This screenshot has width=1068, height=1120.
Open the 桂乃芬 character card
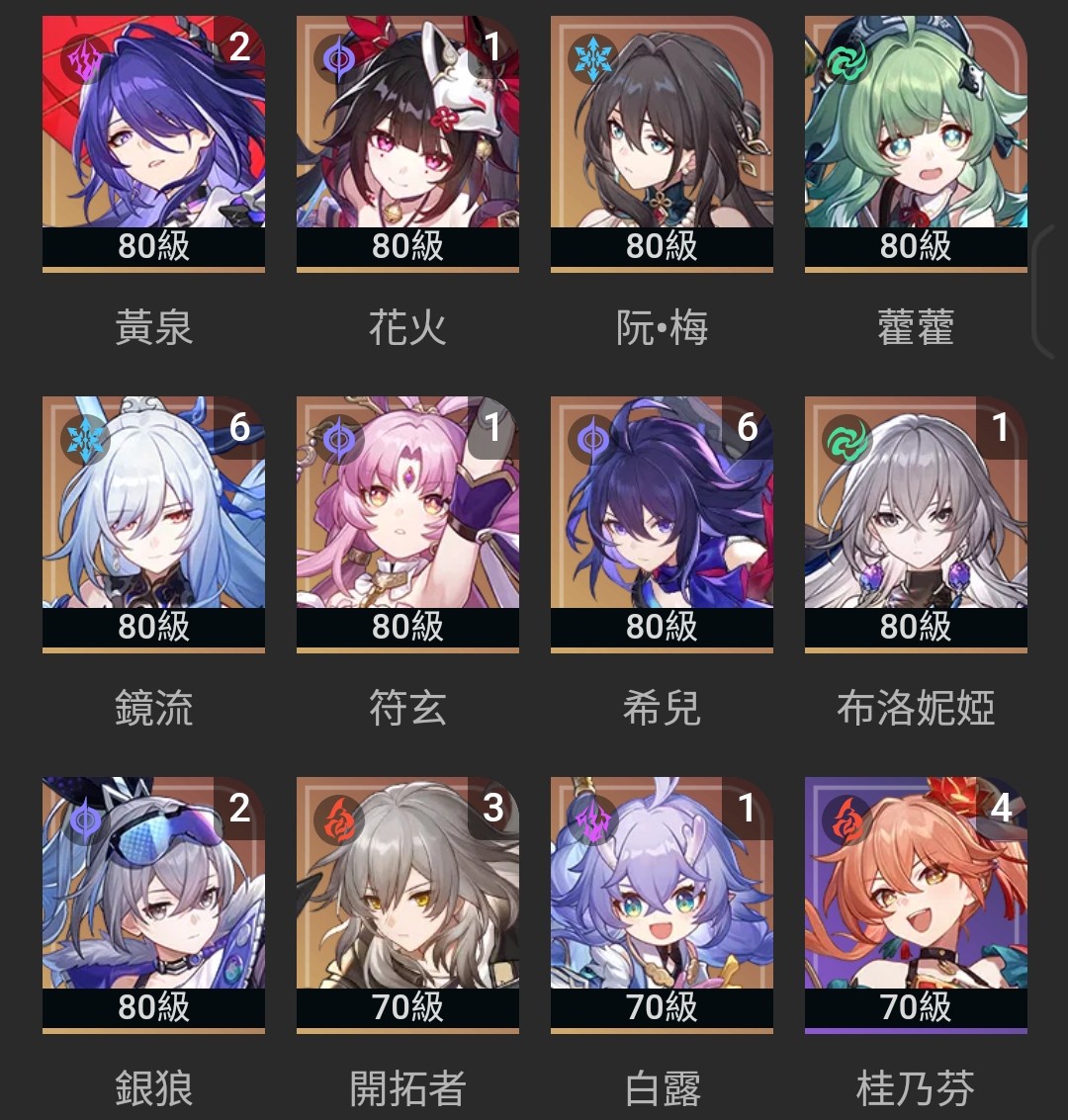click(916, 905)
